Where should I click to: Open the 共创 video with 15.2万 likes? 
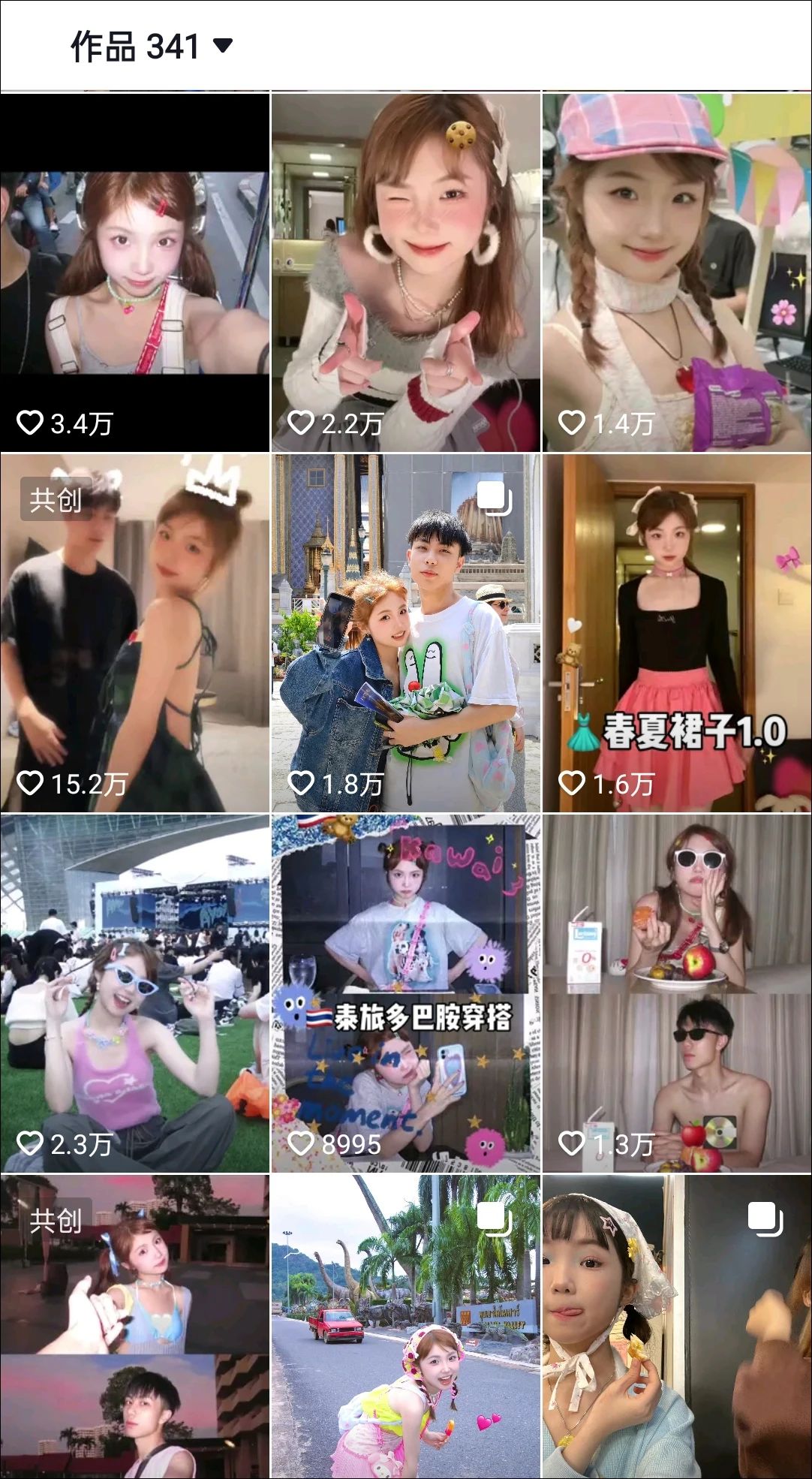pyautogui.click(x=135, y=632)
